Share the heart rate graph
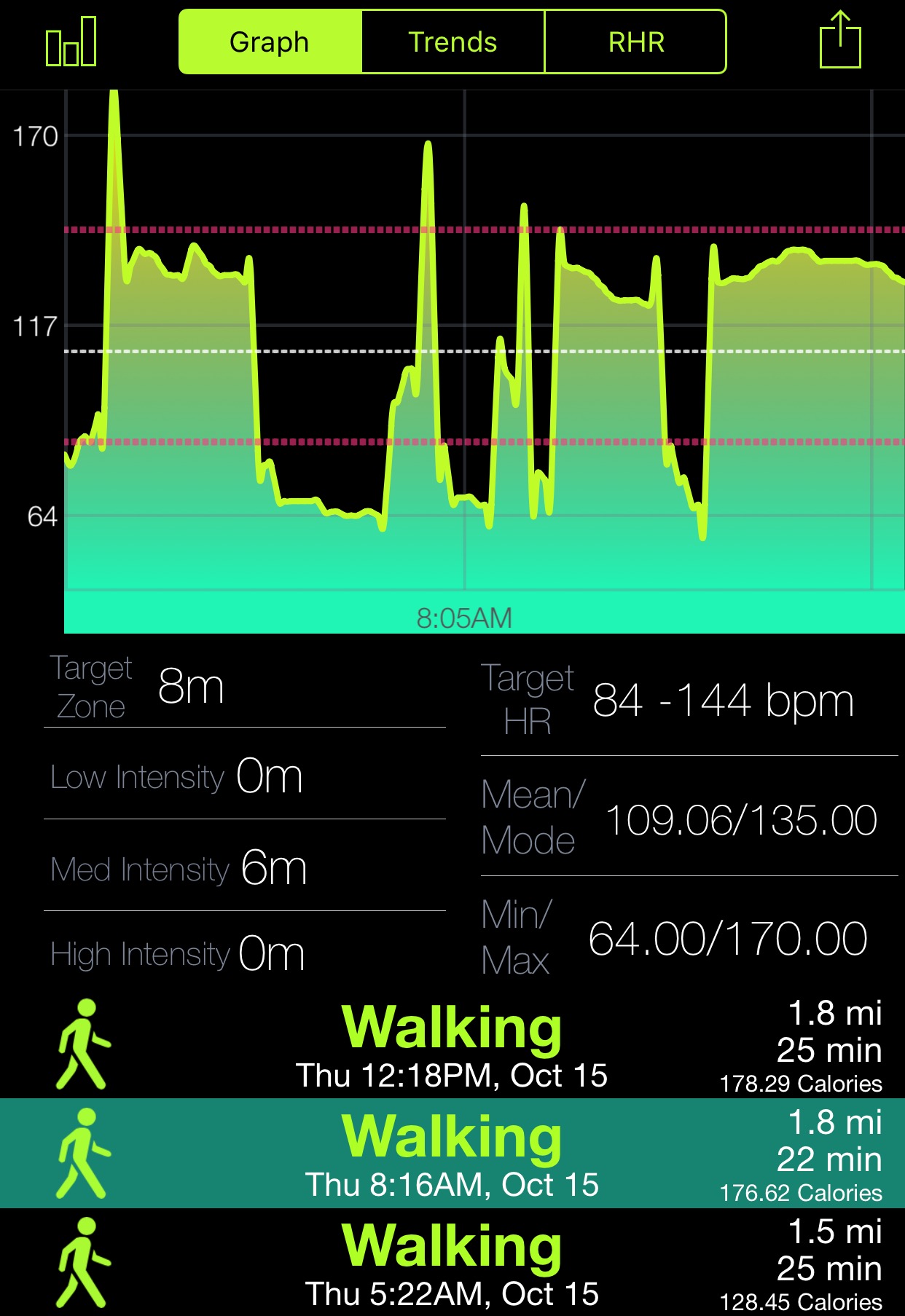The width and height of the screenshot is (905, 1316). (840, 41)
